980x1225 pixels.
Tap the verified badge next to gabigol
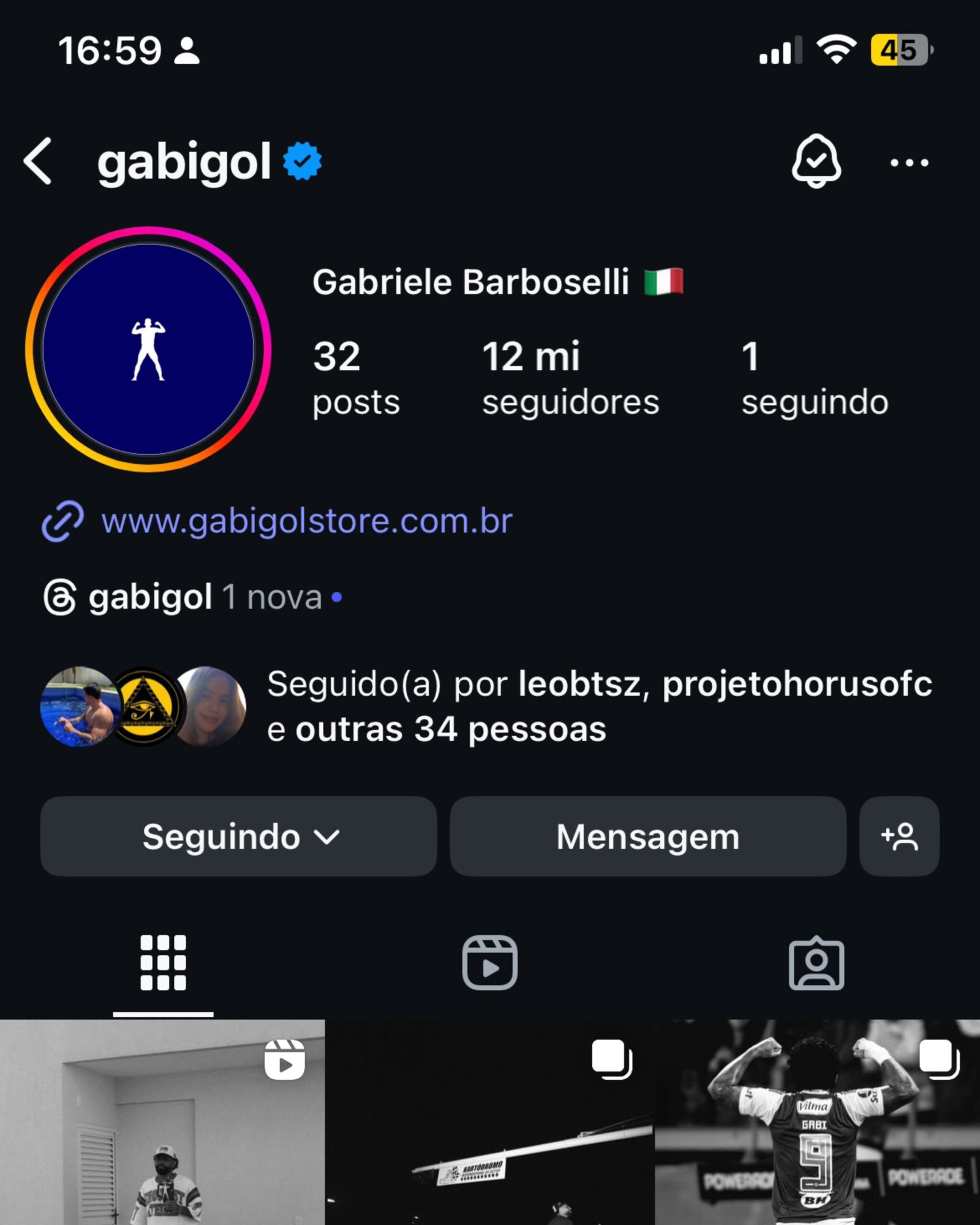pos(301,161)
